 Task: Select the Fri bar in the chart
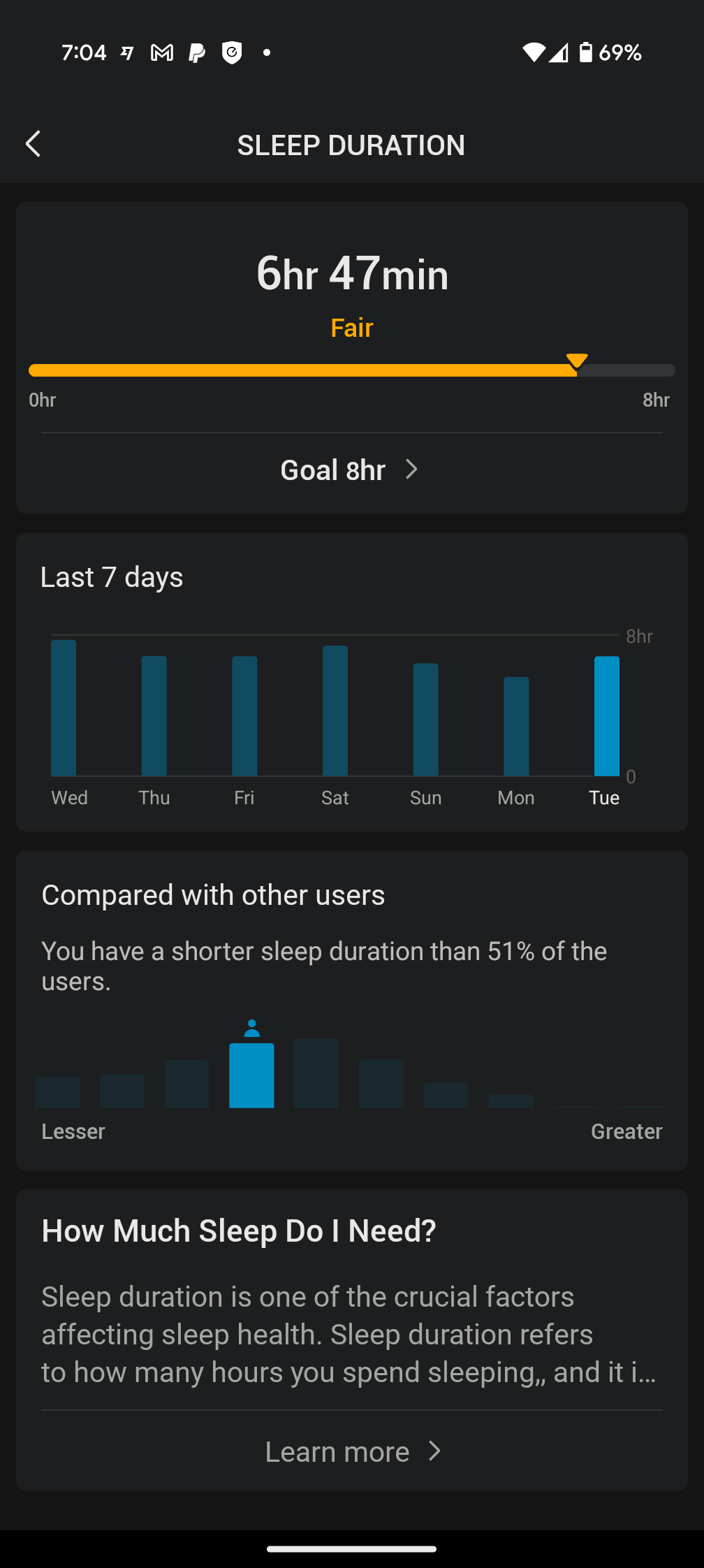(x=244, y=716)
